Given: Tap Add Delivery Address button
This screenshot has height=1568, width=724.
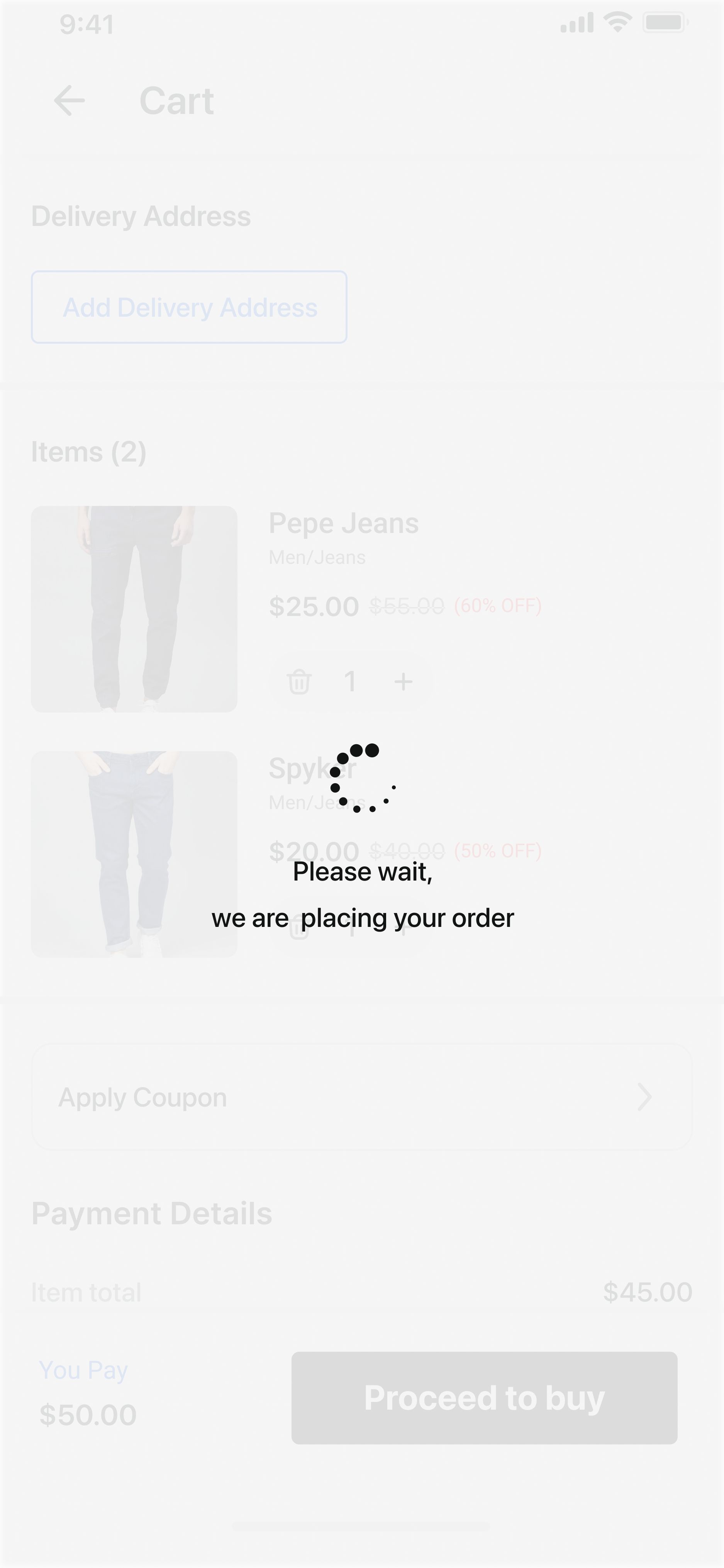Looking at the screenshot, I should [x=189, y=307].
